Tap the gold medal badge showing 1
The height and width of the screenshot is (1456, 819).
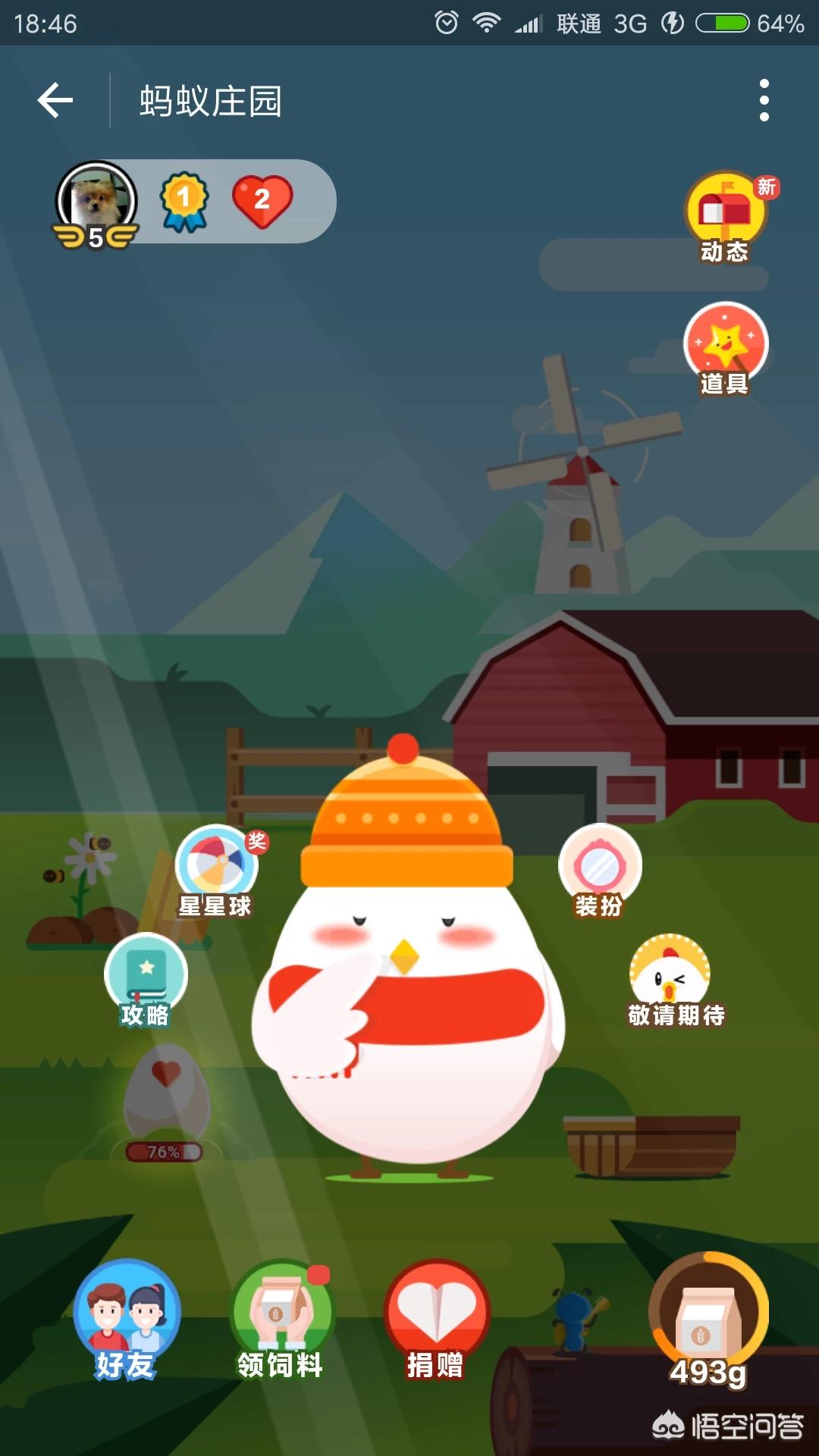(184, 201)
